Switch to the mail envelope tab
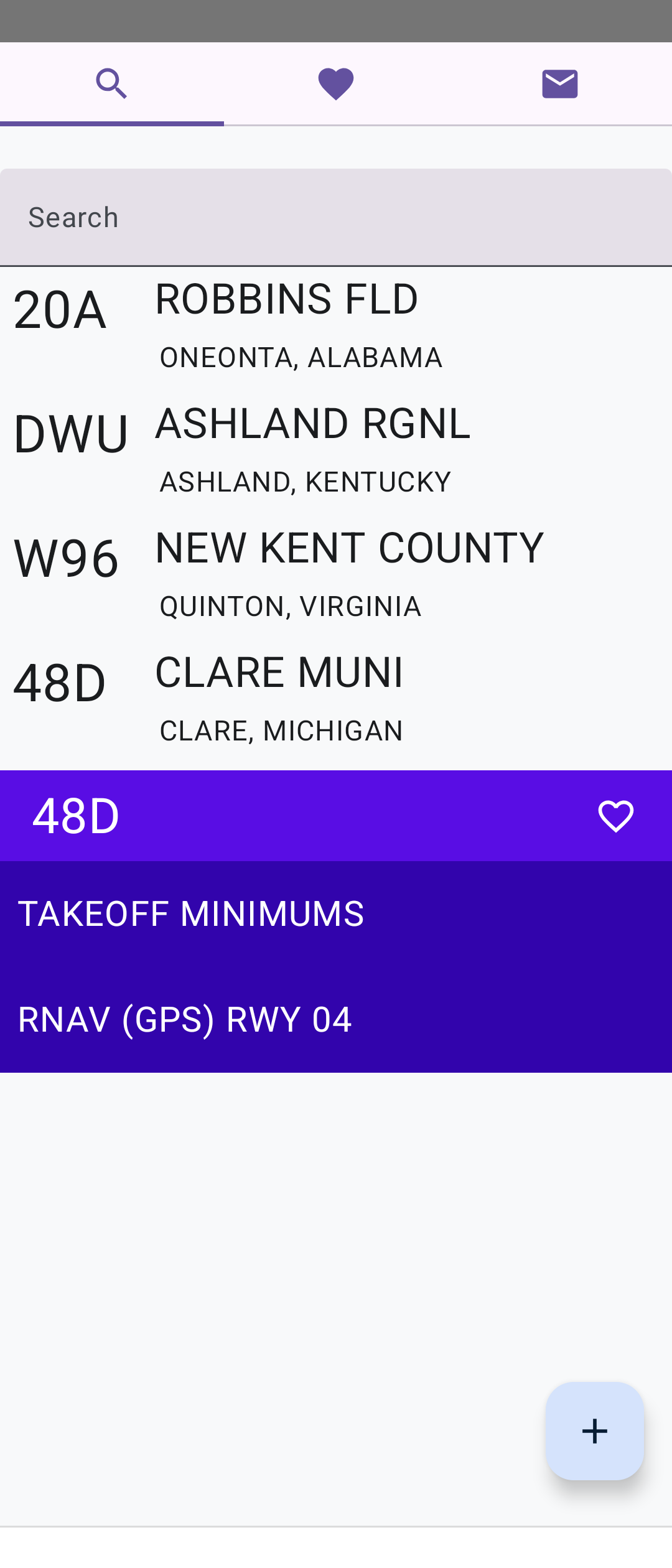The height and width of the screenshot is (1568, 672). 560,84
